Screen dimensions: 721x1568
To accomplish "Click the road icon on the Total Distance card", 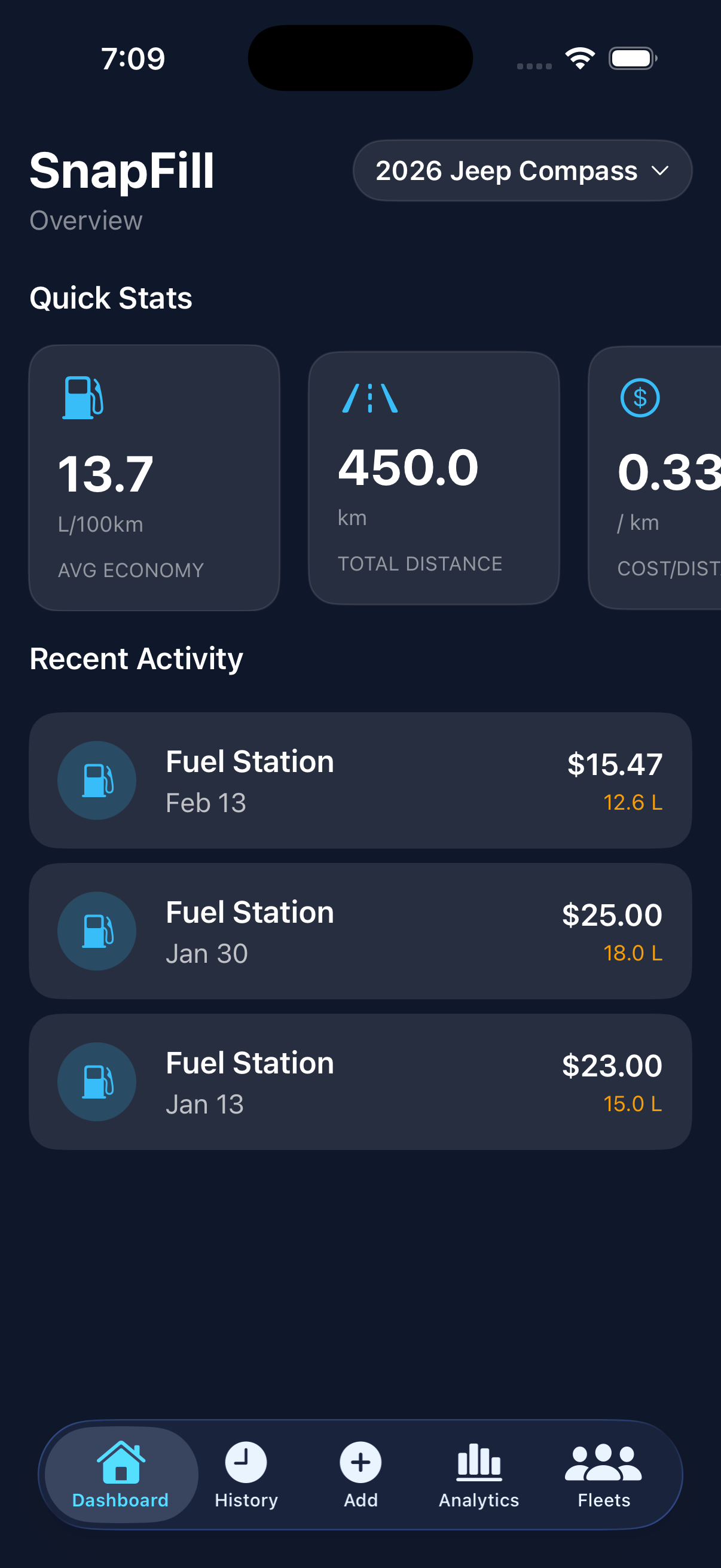I will 371,399.
